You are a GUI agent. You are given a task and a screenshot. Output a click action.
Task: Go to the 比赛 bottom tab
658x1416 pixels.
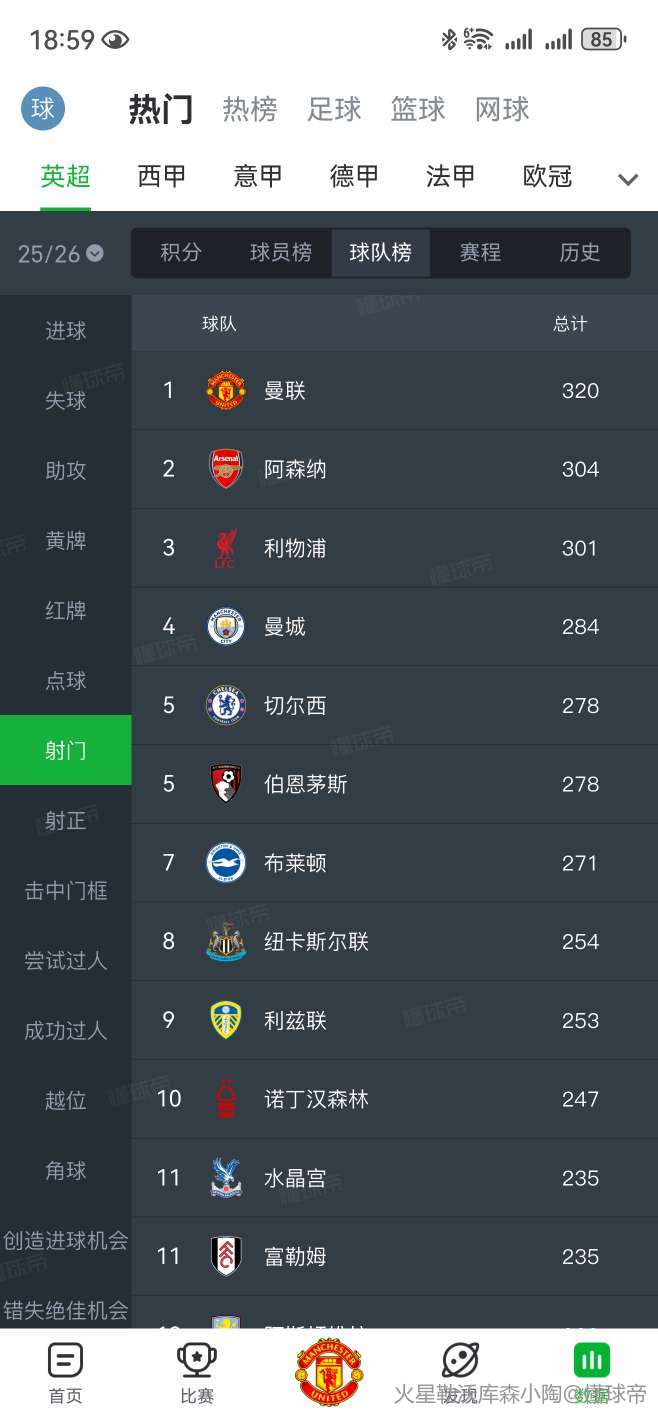click(197, 1374)
